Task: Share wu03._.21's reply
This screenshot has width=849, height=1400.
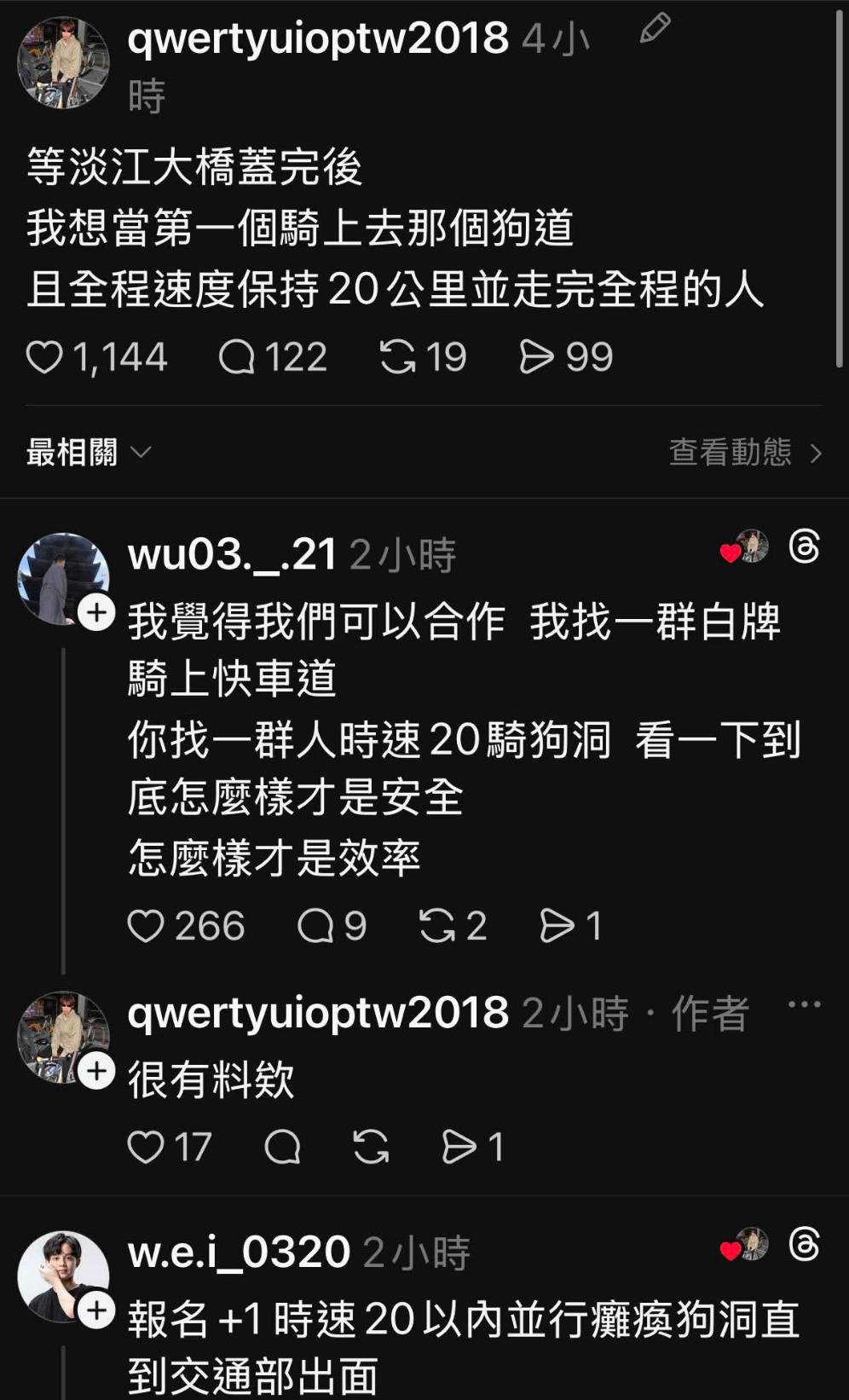Action: 557,926
